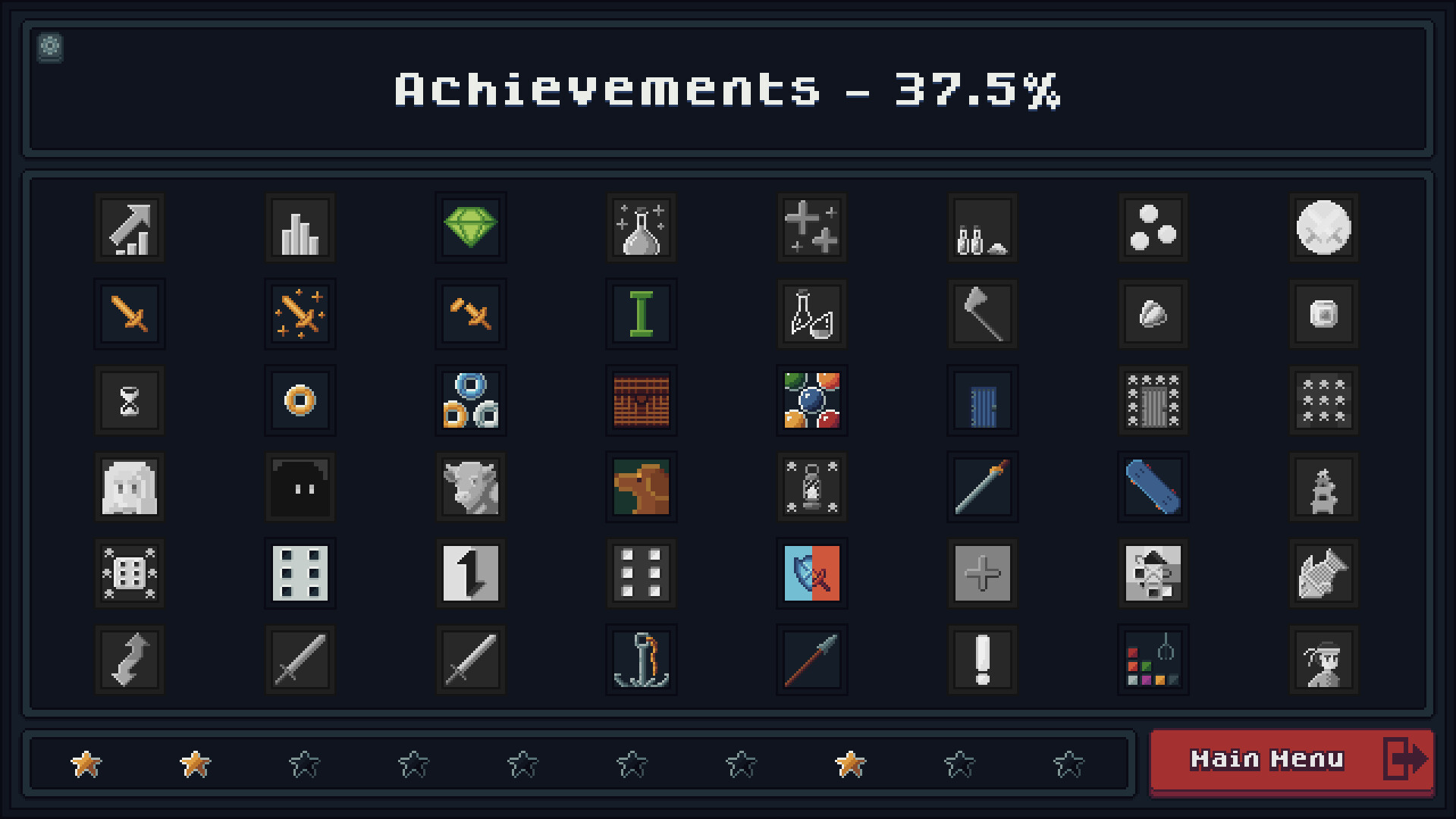Select the brown dog achievement
This screenshot has width=1456, height=819.
click(x=641, y=487)
